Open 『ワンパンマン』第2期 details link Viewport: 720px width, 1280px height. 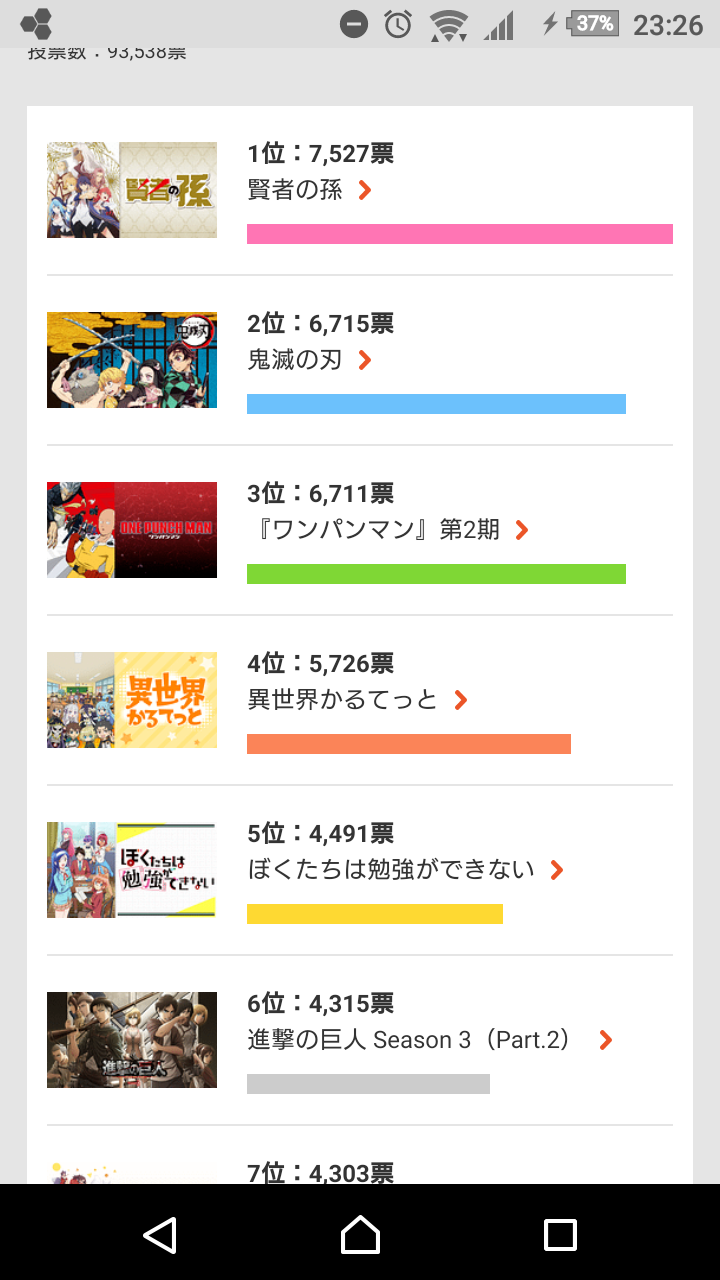click(389, 530)
